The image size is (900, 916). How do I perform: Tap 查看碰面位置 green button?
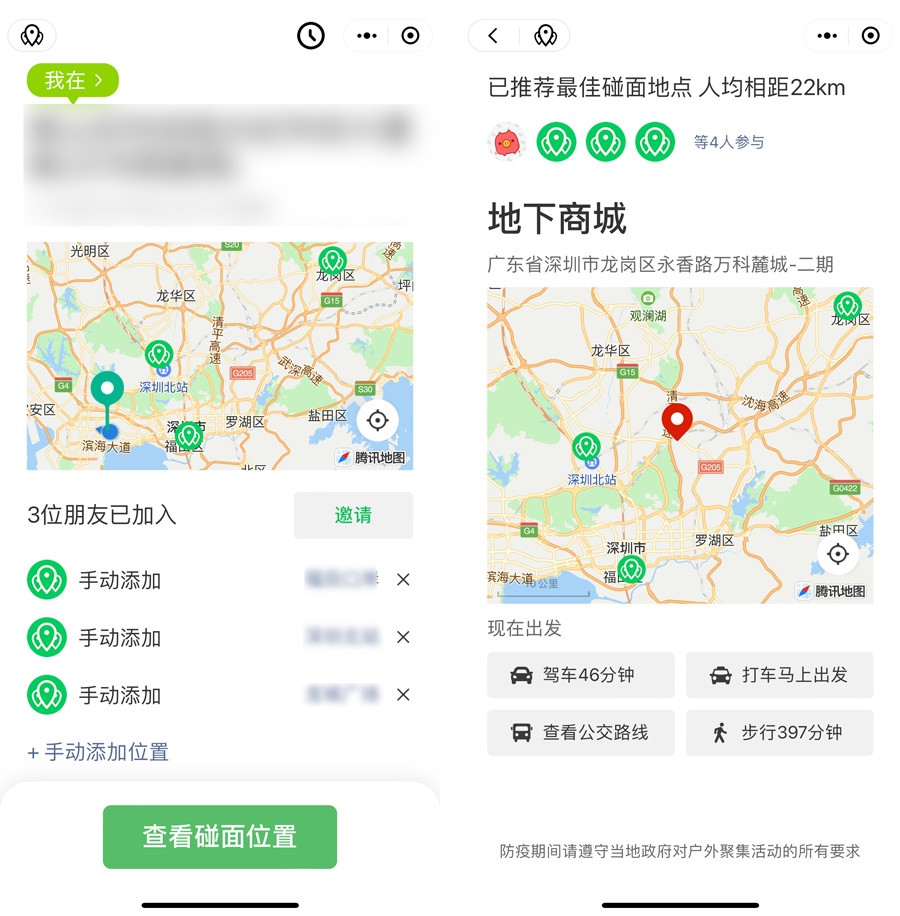(x=220, y=836)
